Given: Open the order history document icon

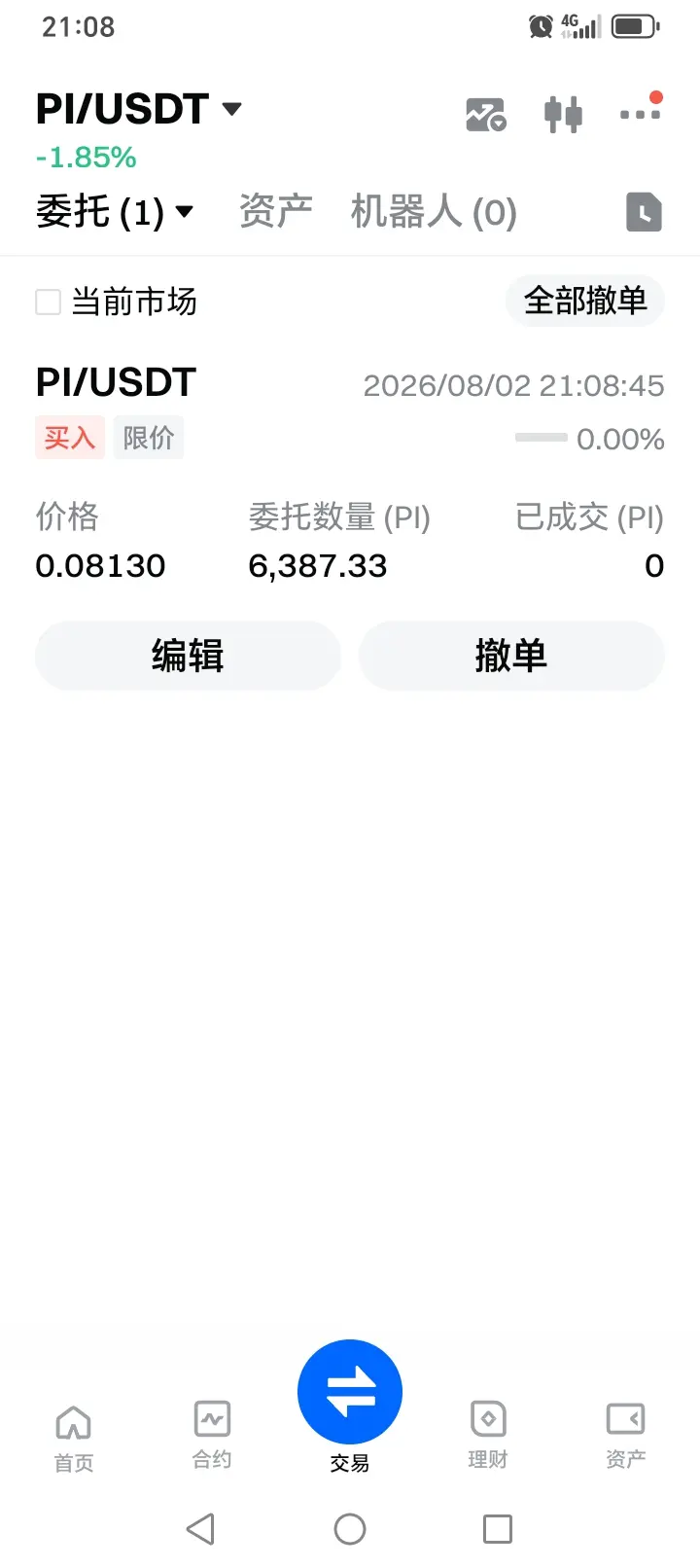Looking at the screenshot, I should tap(644, 212).
